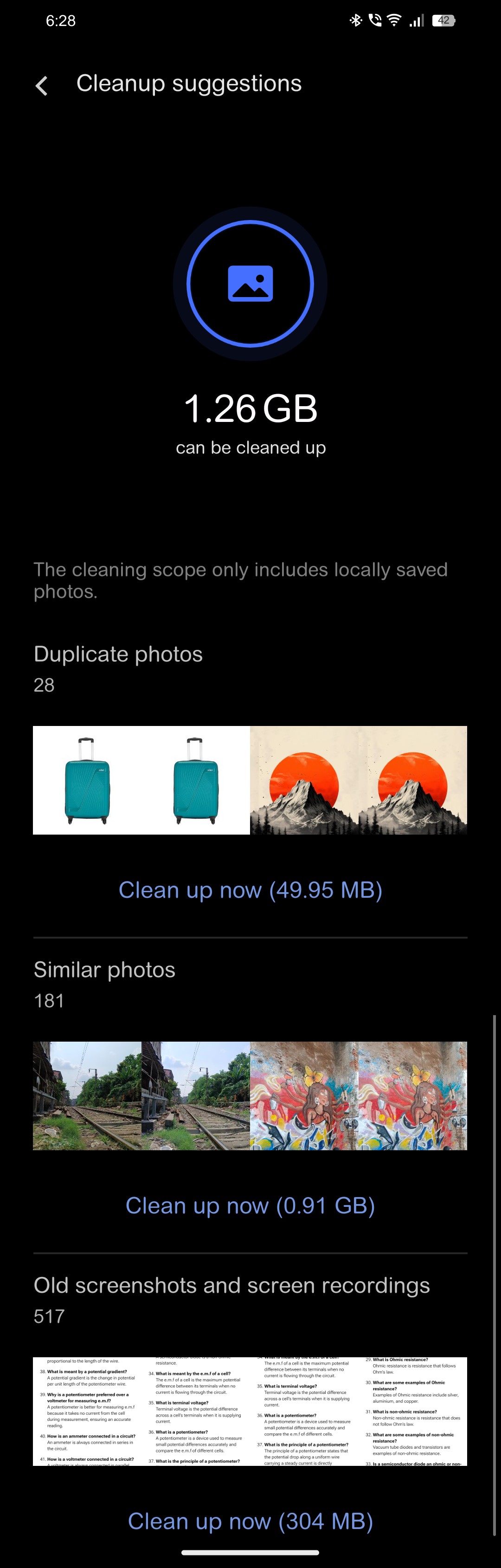Image resolution: width=501 pixels, height=1568 pixels.
Task: Clean up duplicate photos (49.95 MB)
Action: (x=250, y=890)
